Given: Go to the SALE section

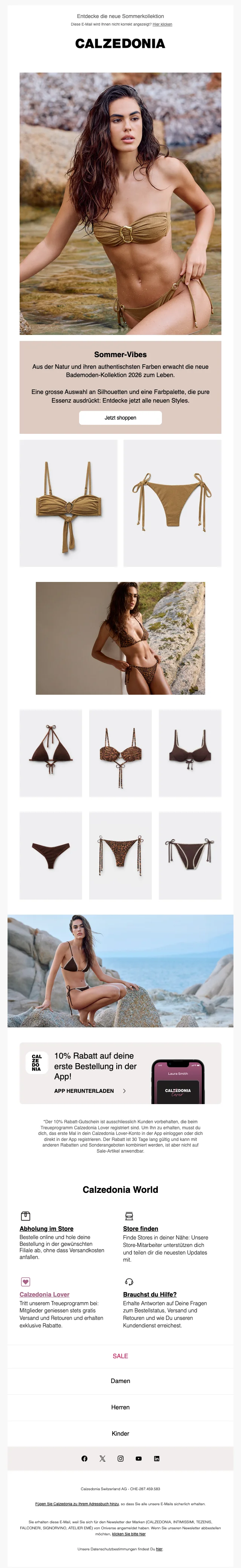Looking at the screenshot, I should pos(120,1356).
